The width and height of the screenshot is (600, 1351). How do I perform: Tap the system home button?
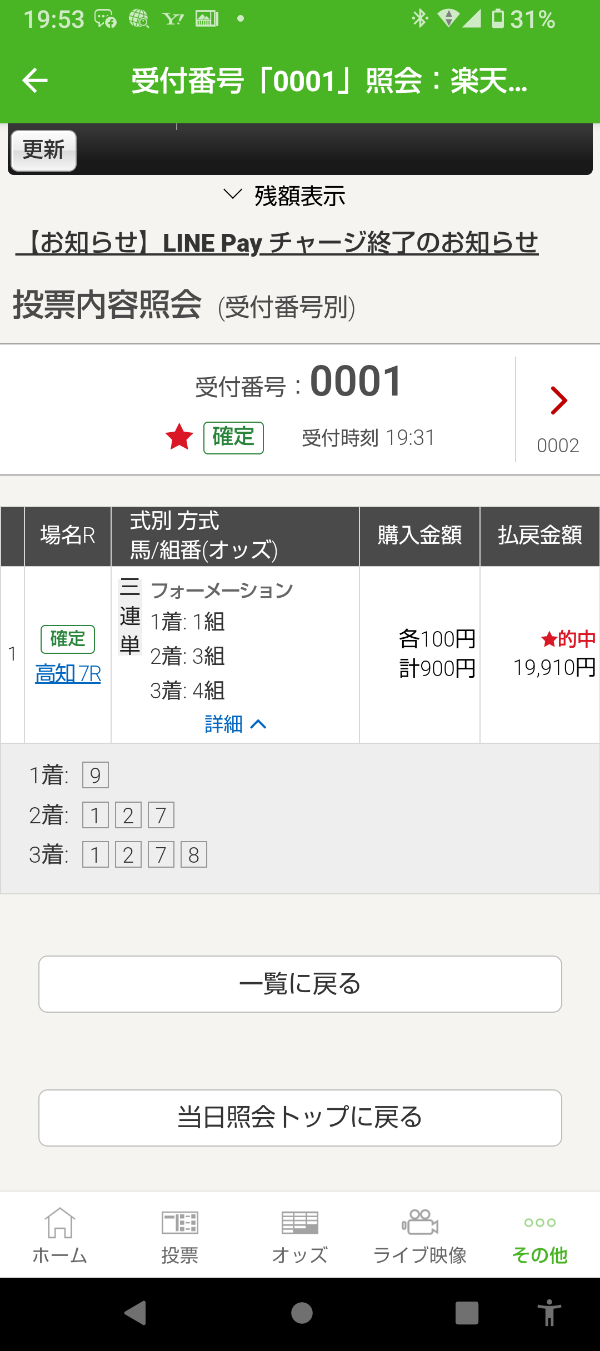[301, 1313]
